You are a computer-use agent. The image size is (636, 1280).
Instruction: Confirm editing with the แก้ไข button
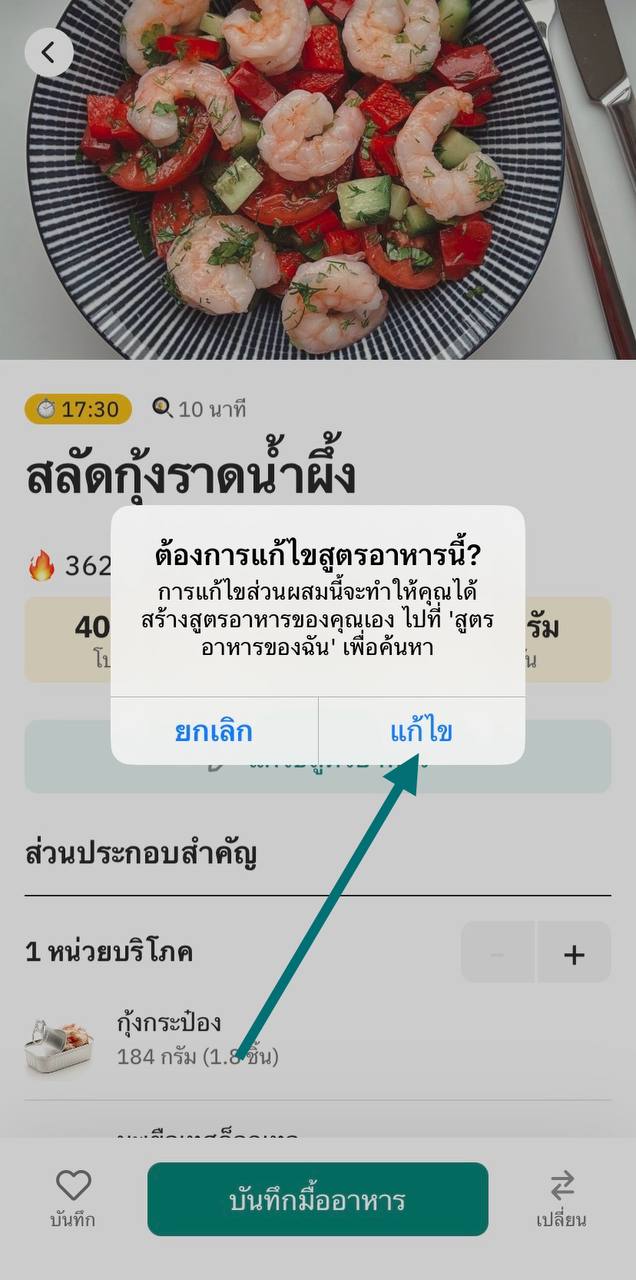point(421,731)
